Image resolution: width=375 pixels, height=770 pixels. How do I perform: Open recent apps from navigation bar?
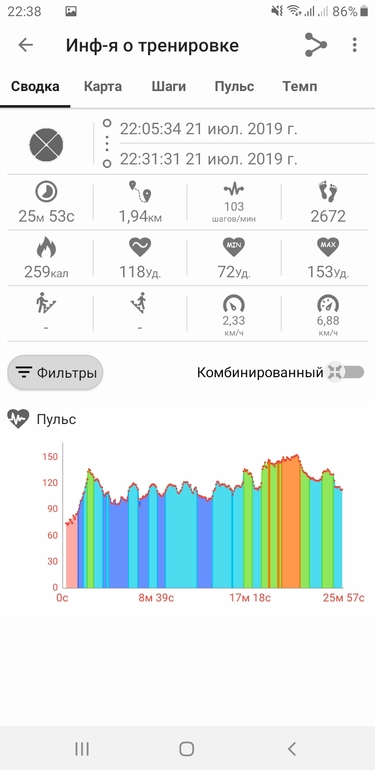coord(82,748)
